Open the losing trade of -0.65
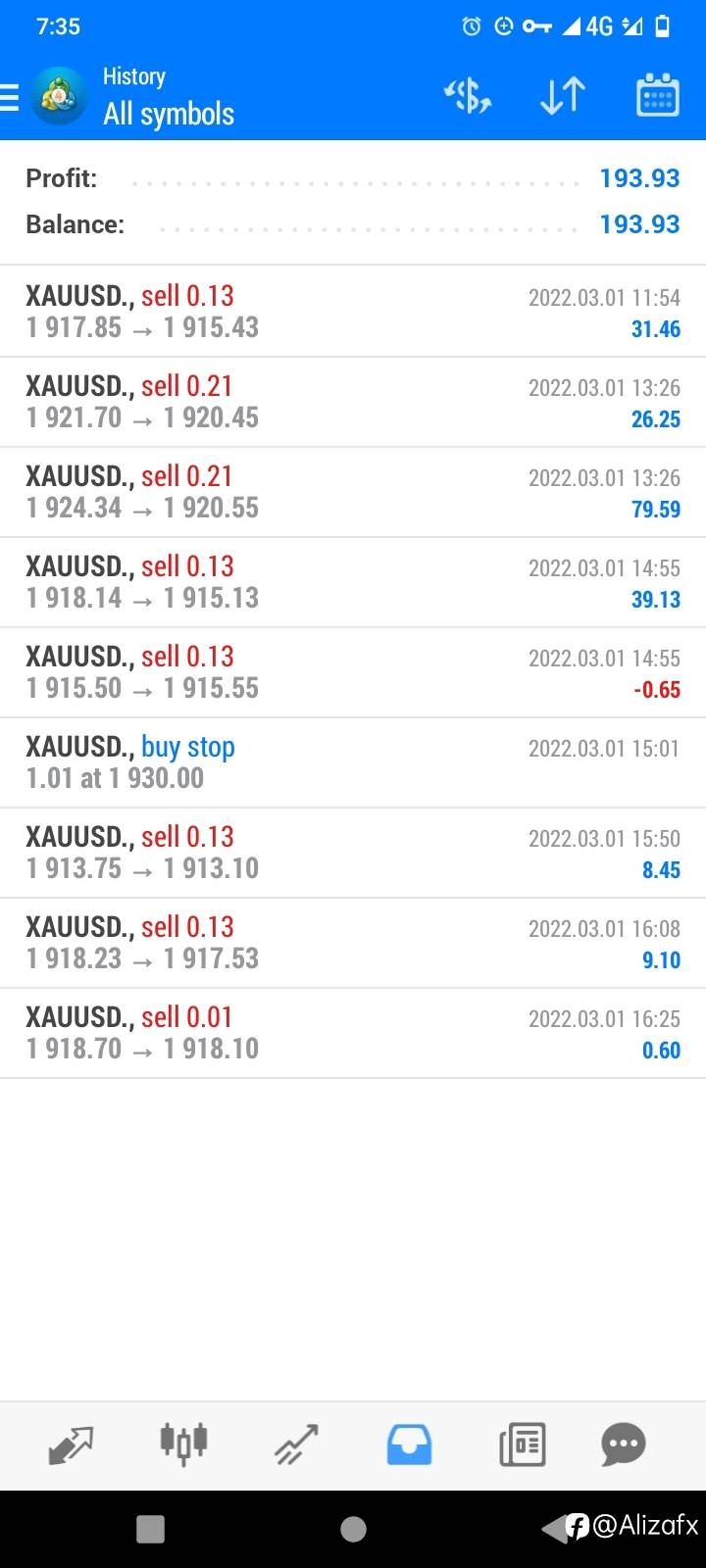 (x=353, y=672)
